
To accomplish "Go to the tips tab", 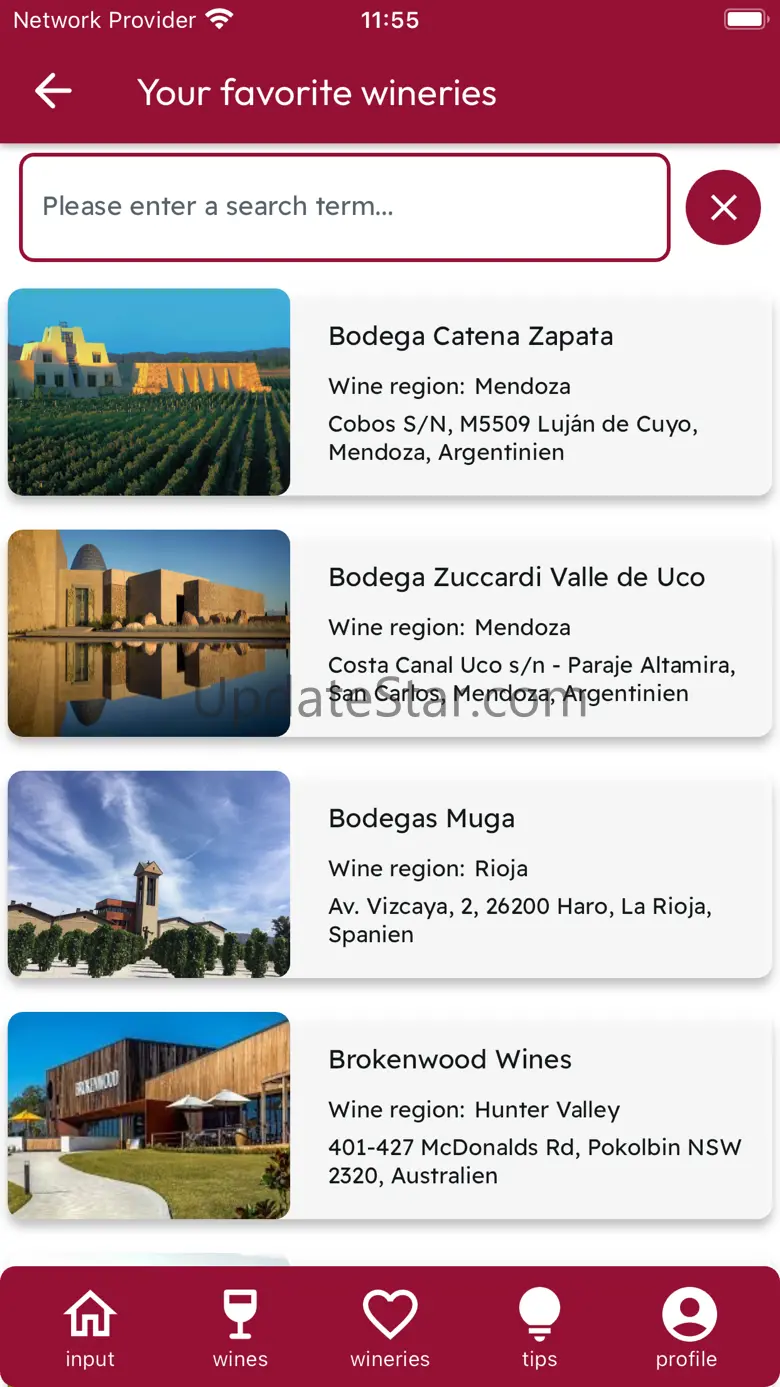I will (539, 1328).
